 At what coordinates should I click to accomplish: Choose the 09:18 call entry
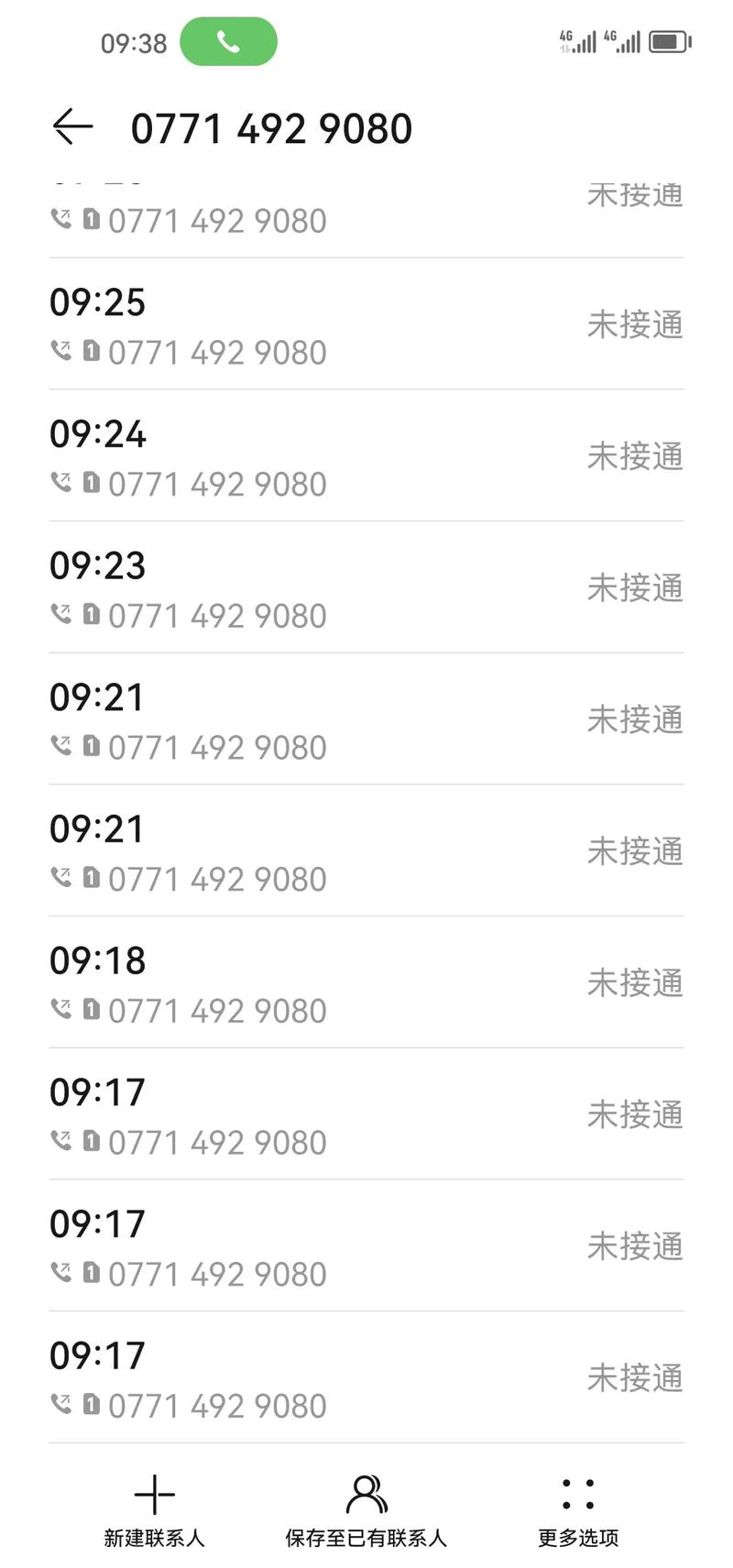point(366,983)
